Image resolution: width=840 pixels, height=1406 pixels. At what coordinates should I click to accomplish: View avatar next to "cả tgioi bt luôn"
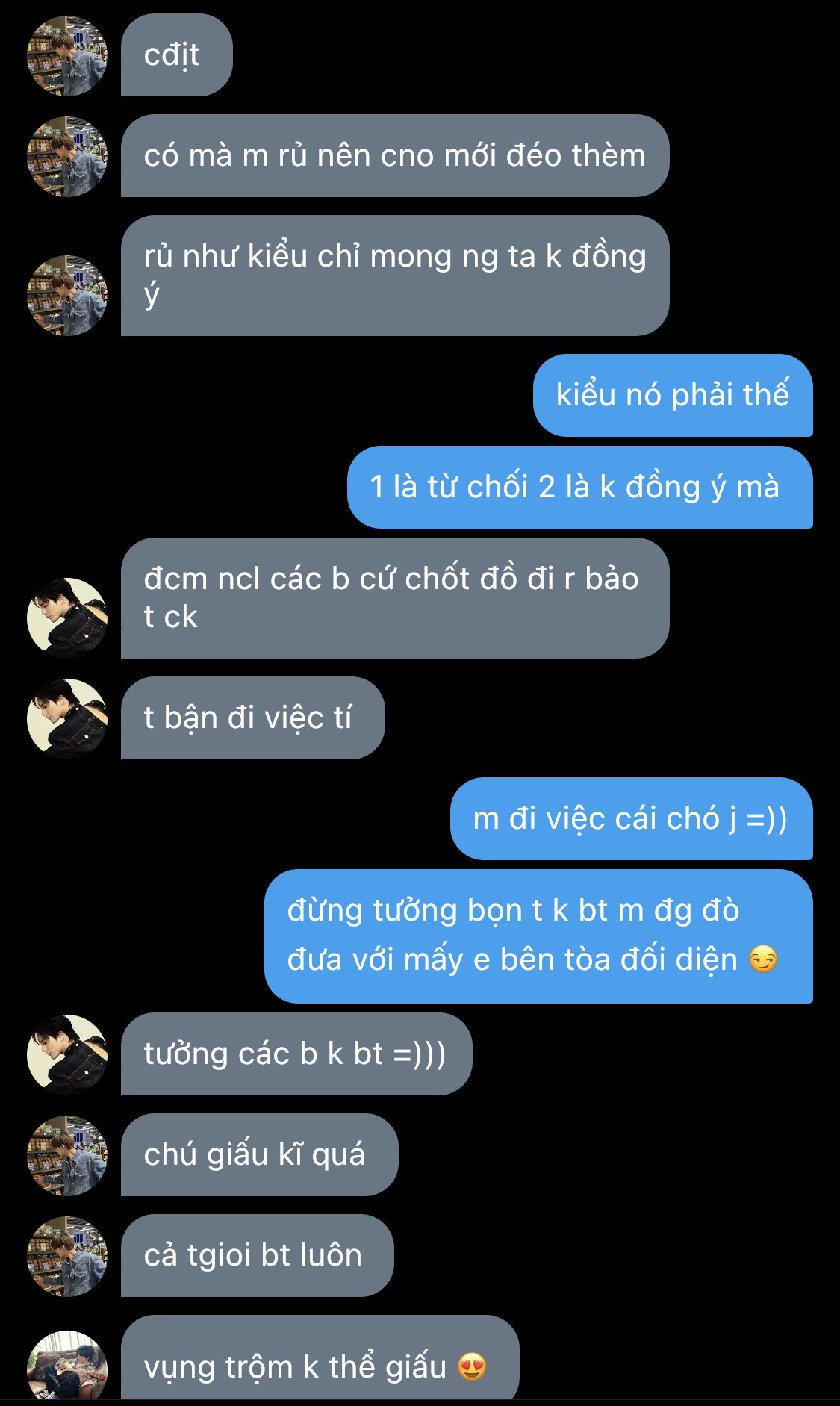click(x=67, y=1256)
